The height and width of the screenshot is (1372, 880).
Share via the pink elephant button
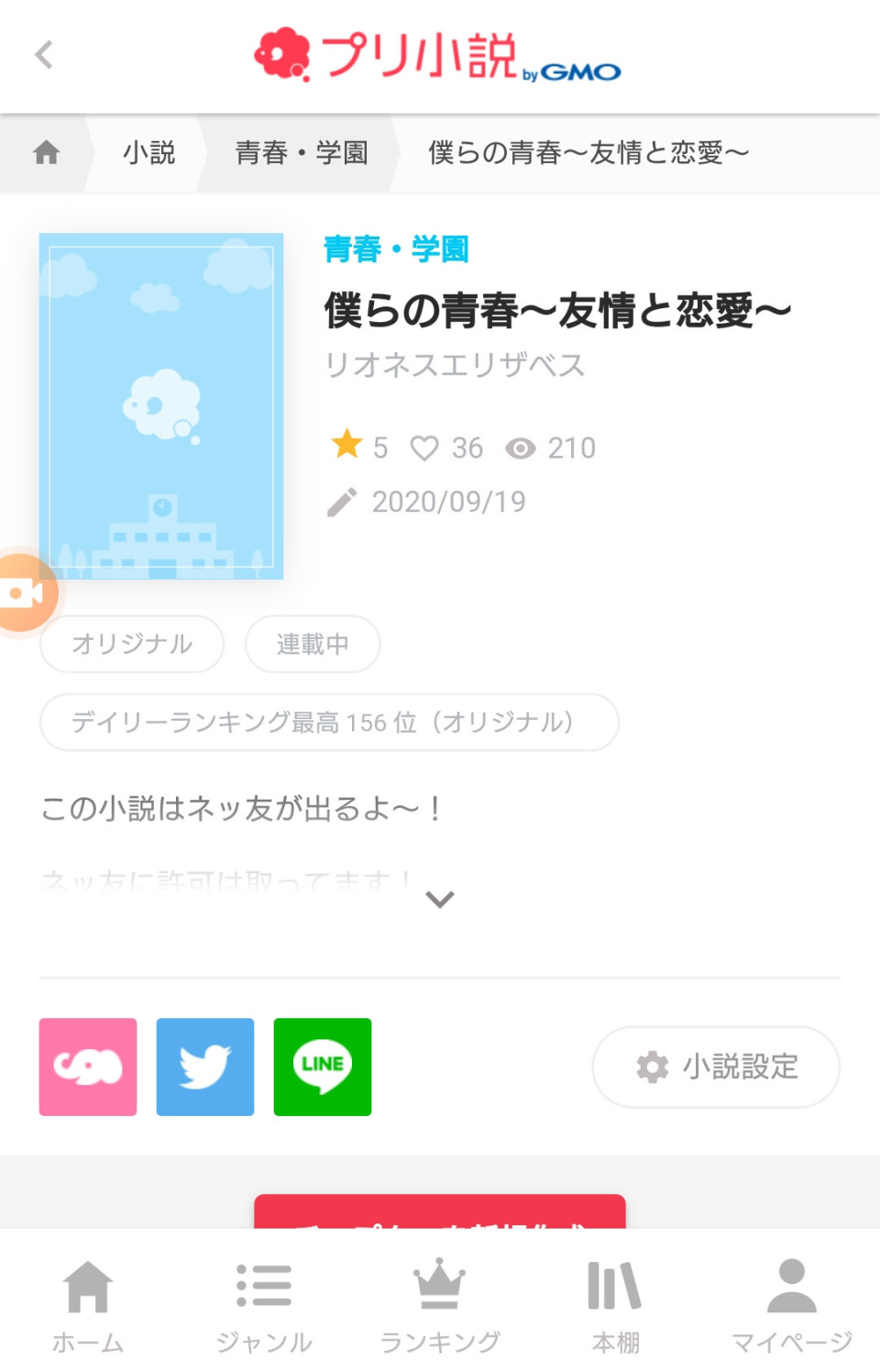(x=88, y=1067)
